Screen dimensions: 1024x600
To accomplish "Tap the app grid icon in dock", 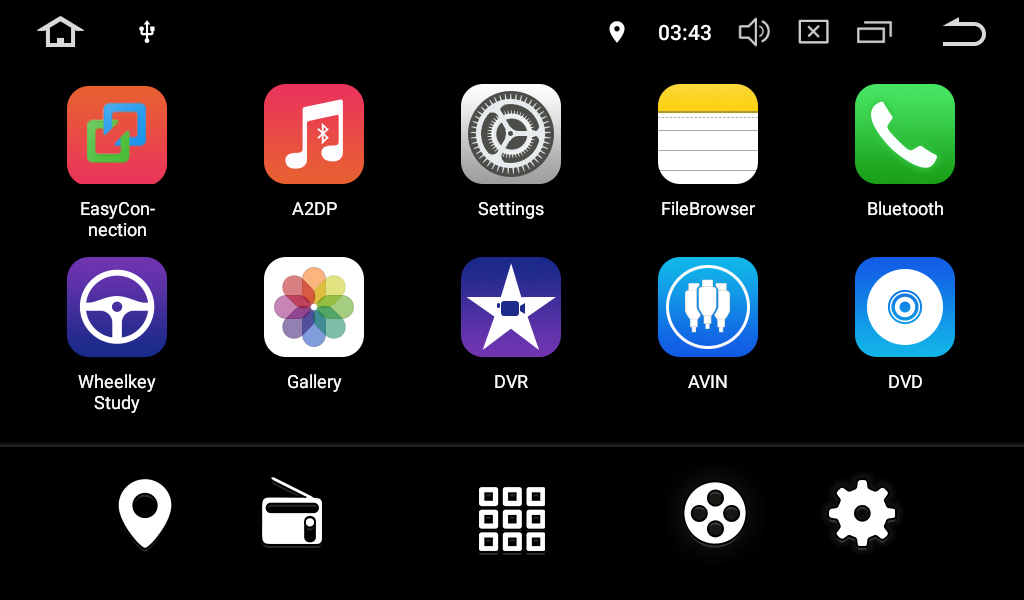I will pyautogui.click(x=512, y=519).
